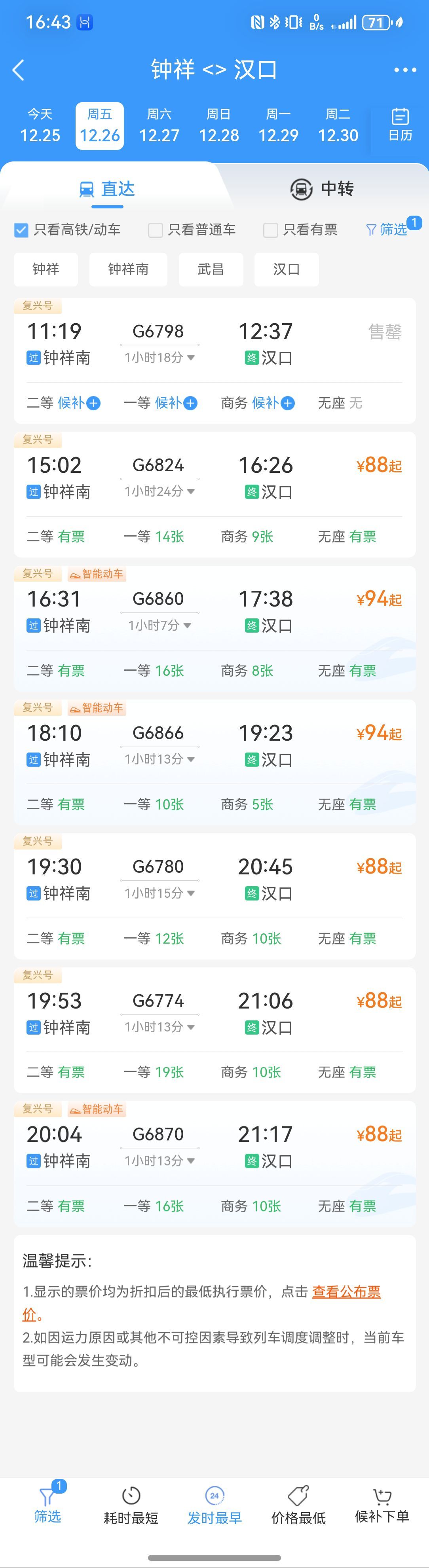The width and height of the screenshot is (429, 1568).
Task: Open the 筛选 filter beside 只看有票
Action: point(387,229)
